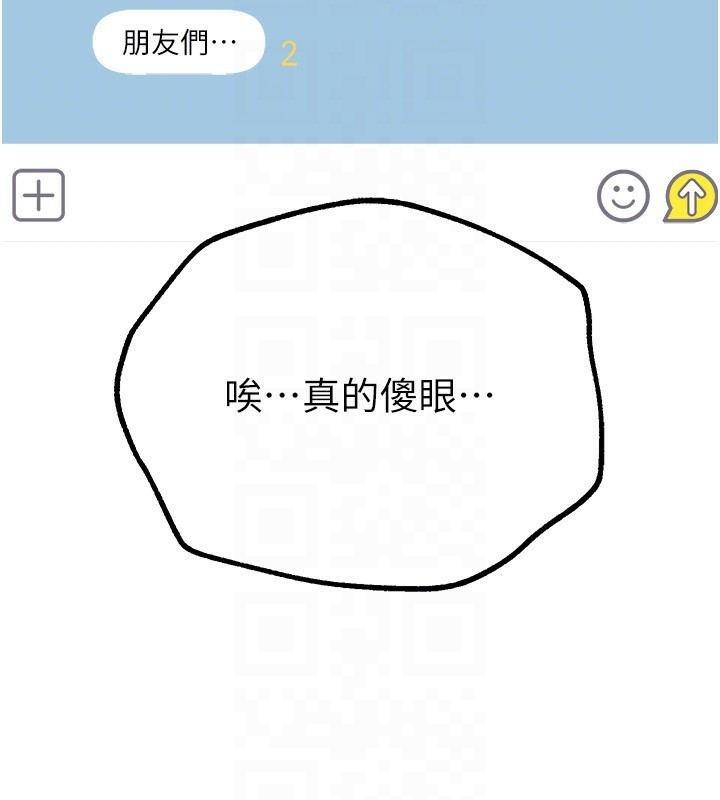
Task: Click the white chat bubble at the top
Action: [180, 42]
